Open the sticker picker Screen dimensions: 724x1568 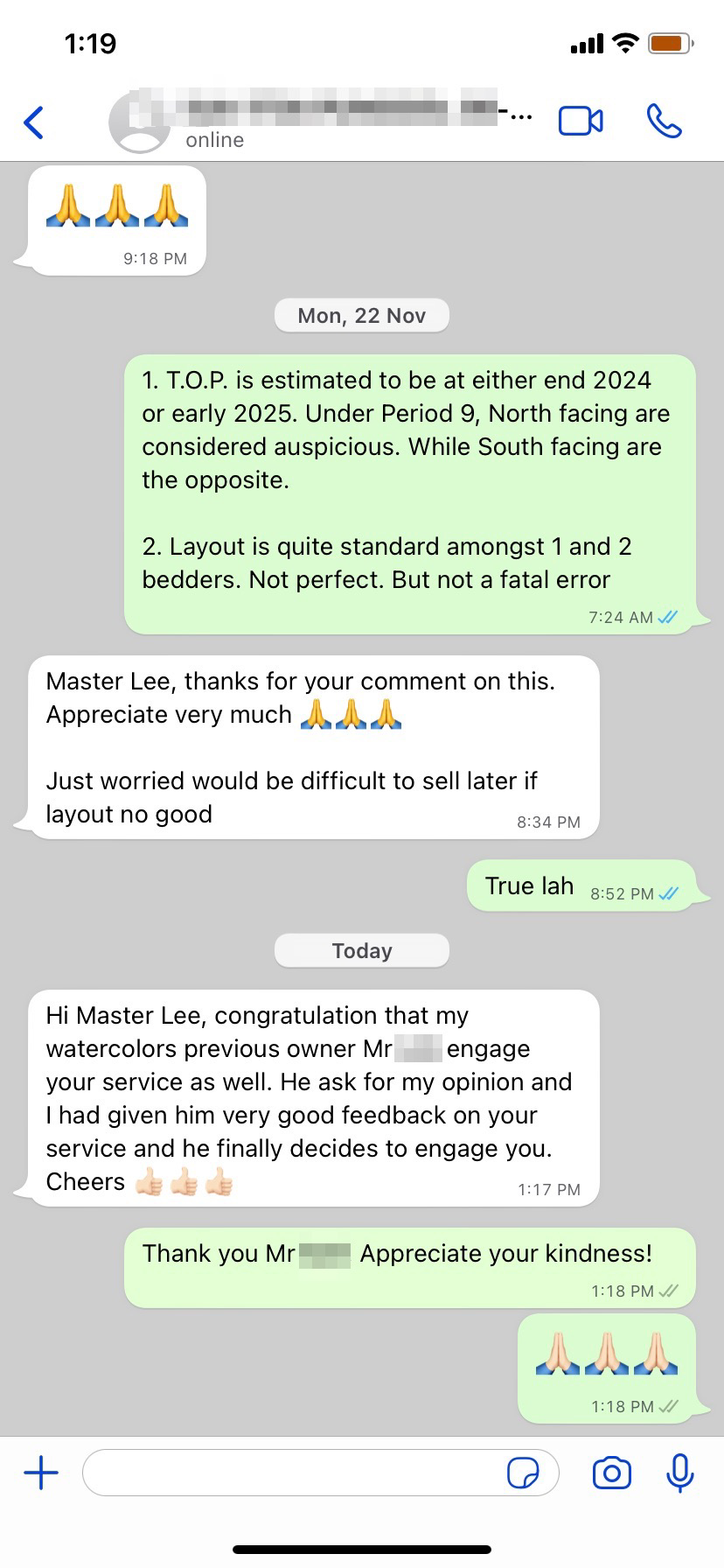(x=523, y=1473)
